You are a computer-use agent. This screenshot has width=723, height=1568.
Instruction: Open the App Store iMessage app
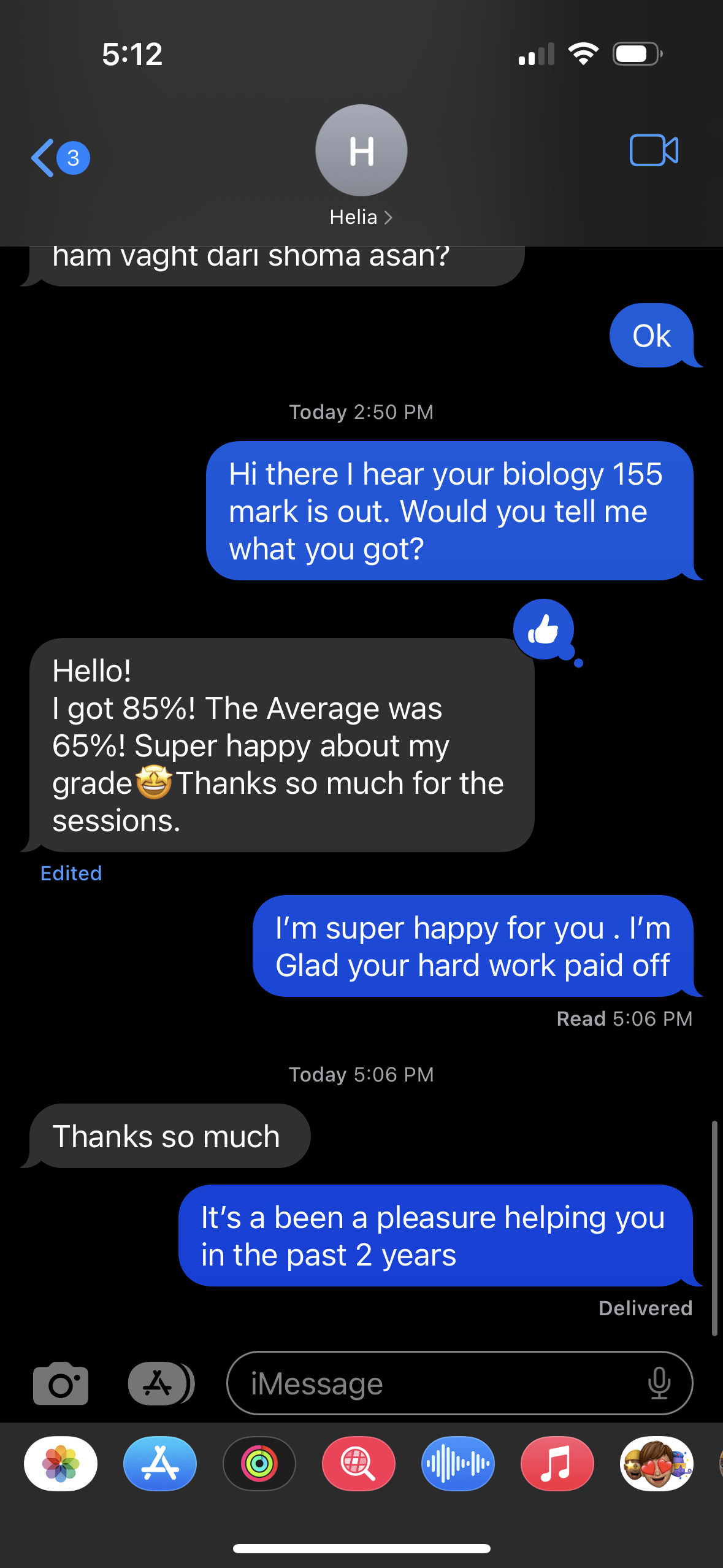(x=160, y=1464)
